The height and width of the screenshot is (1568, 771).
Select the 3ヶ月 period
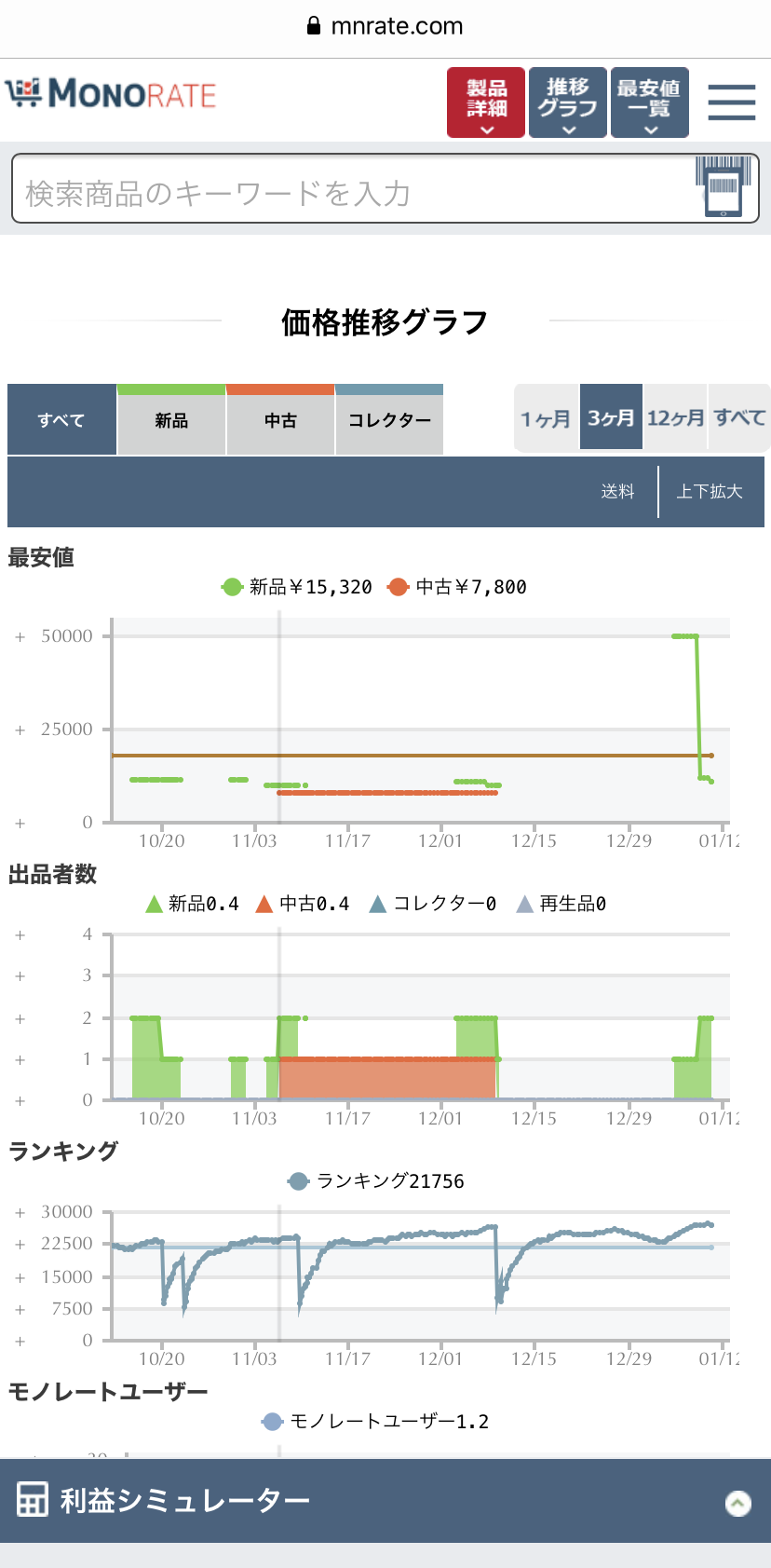(x=611, y=417)
